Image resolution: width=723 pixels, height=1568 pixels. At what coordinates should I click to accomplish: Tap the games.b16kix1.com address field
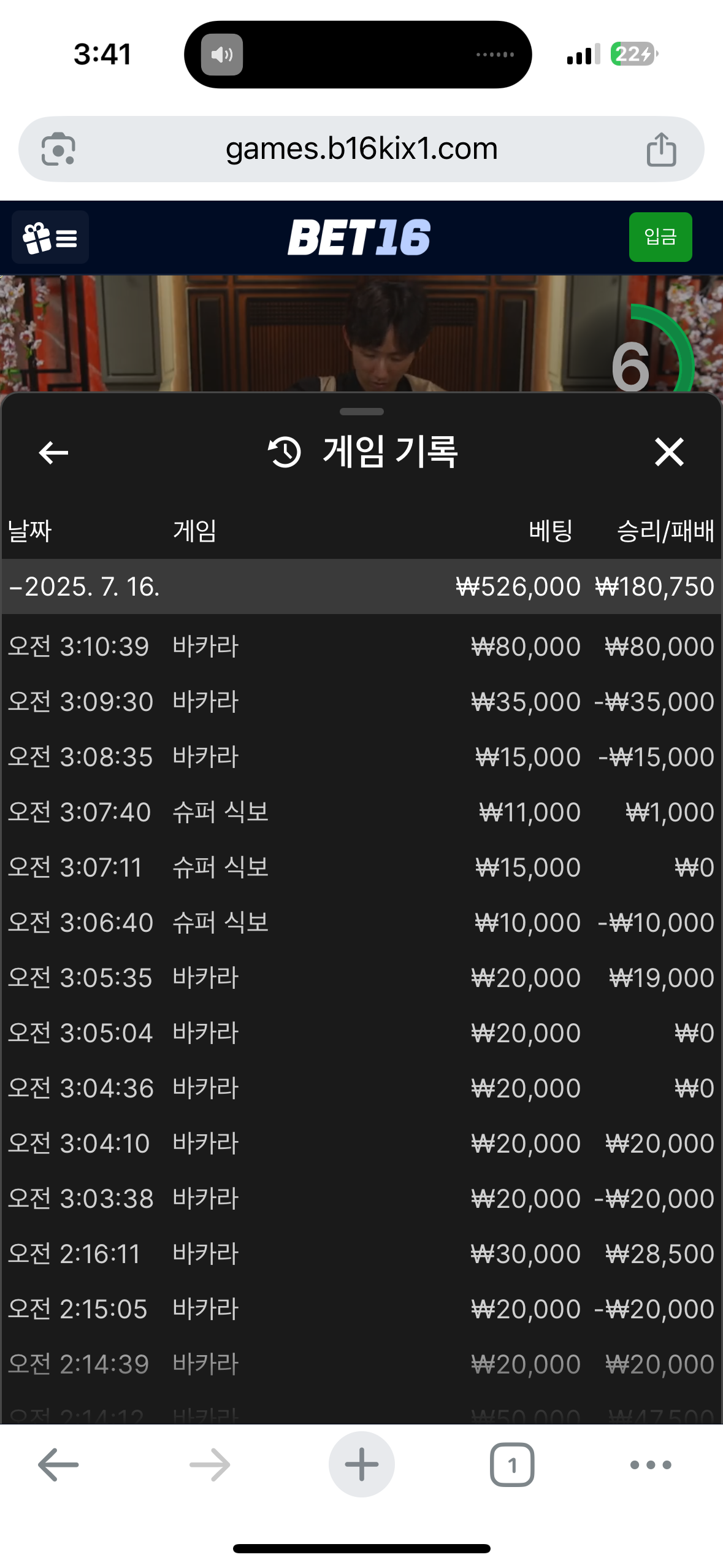[361, 149]
